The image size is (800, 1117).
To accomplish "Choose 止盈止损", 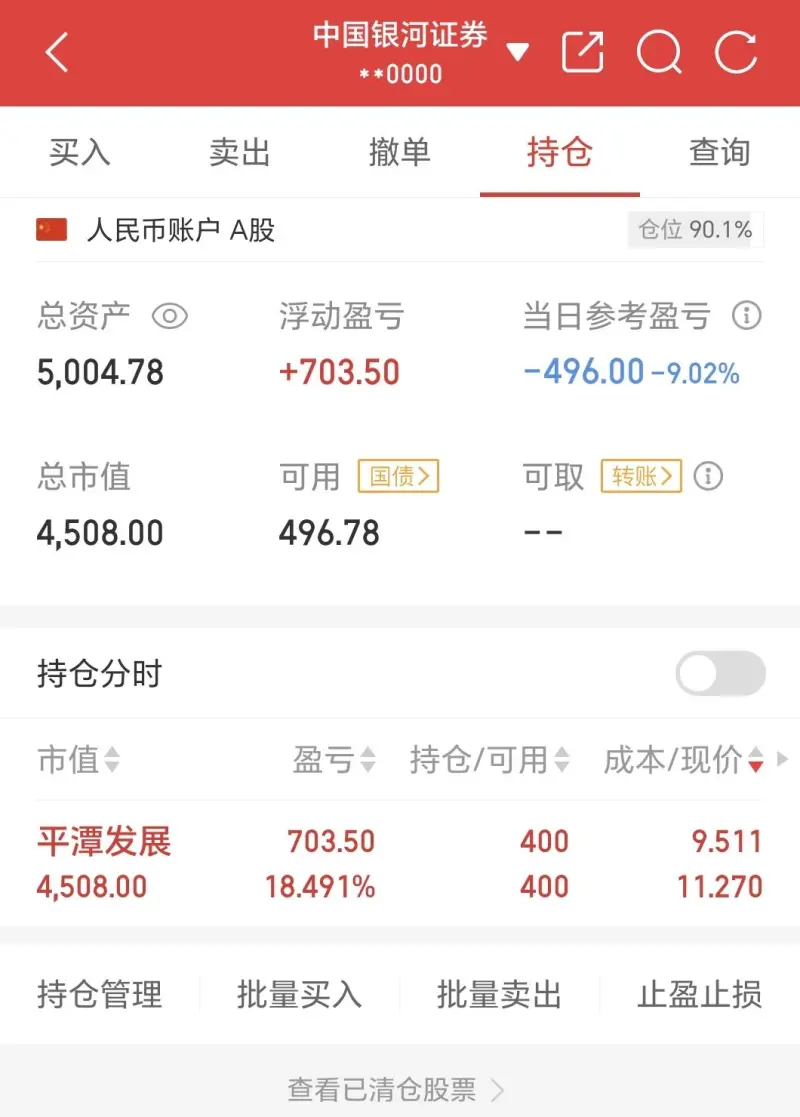I will coord(700,995).
